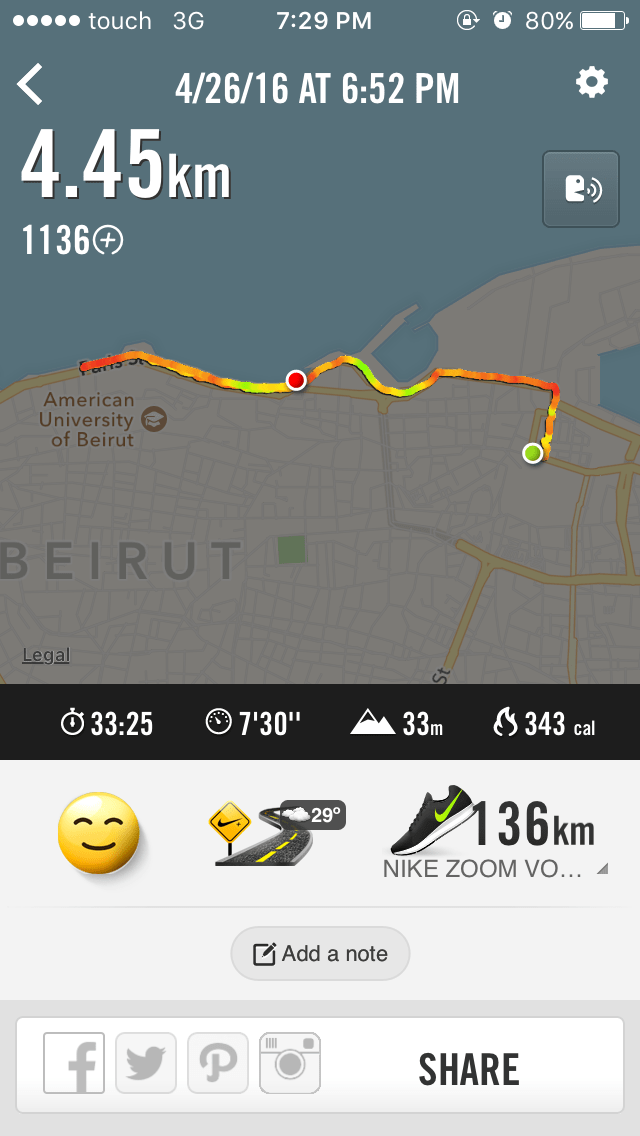Image resolution: width=640 pixels, height=1136 pixels.
Task: Share the run on Facebook
Action: click(x=74, y=1062)
